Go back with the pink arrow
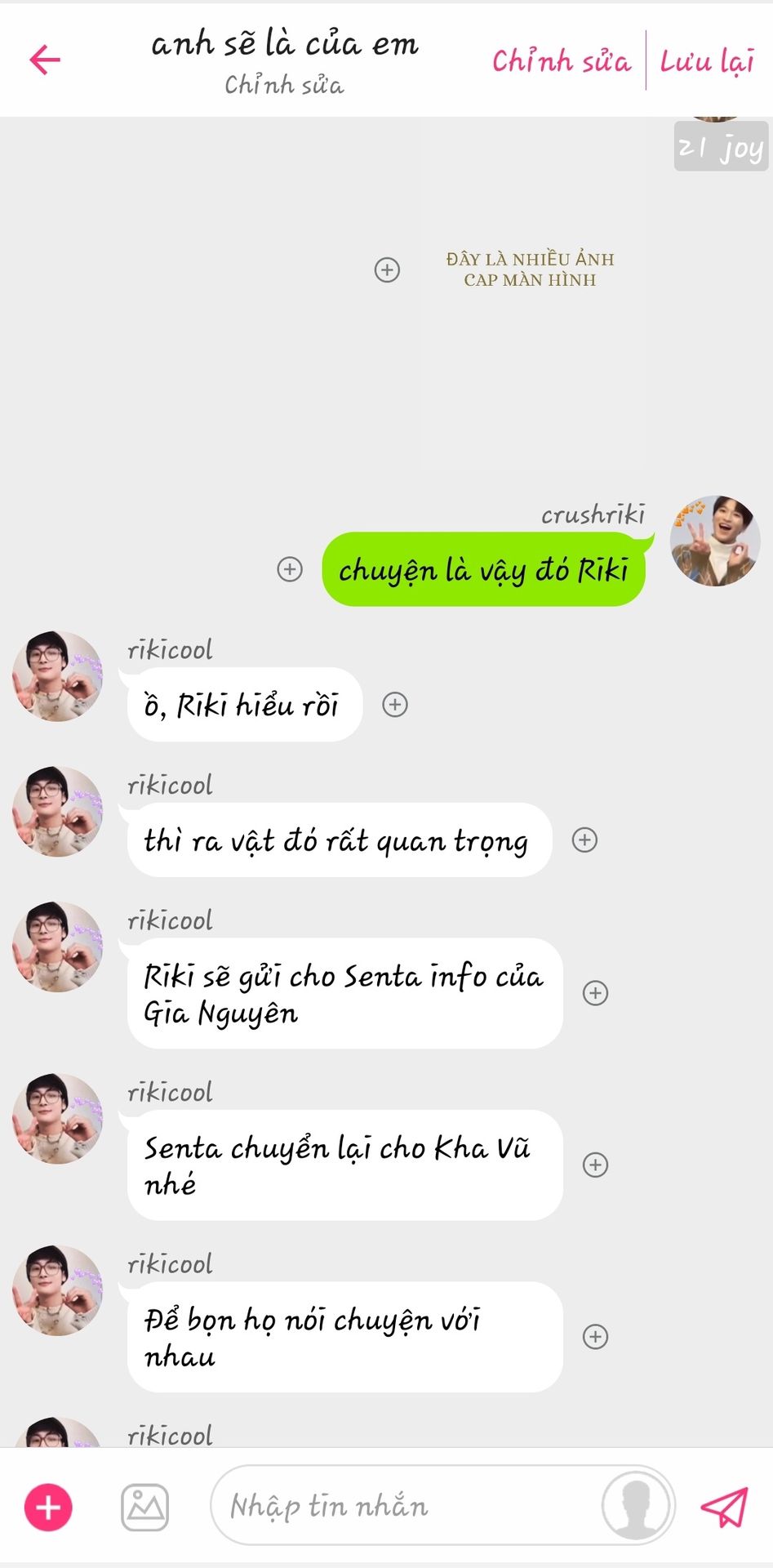Screen dimensions: 773x1568 45,60
